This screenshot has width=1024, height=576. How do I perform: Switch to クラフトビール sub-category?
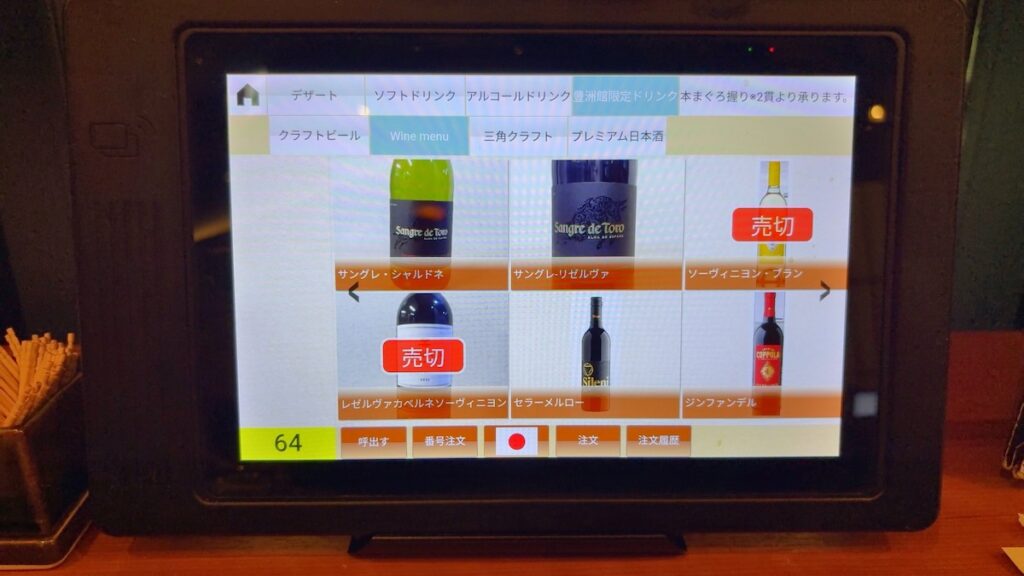tap(319, 136)
